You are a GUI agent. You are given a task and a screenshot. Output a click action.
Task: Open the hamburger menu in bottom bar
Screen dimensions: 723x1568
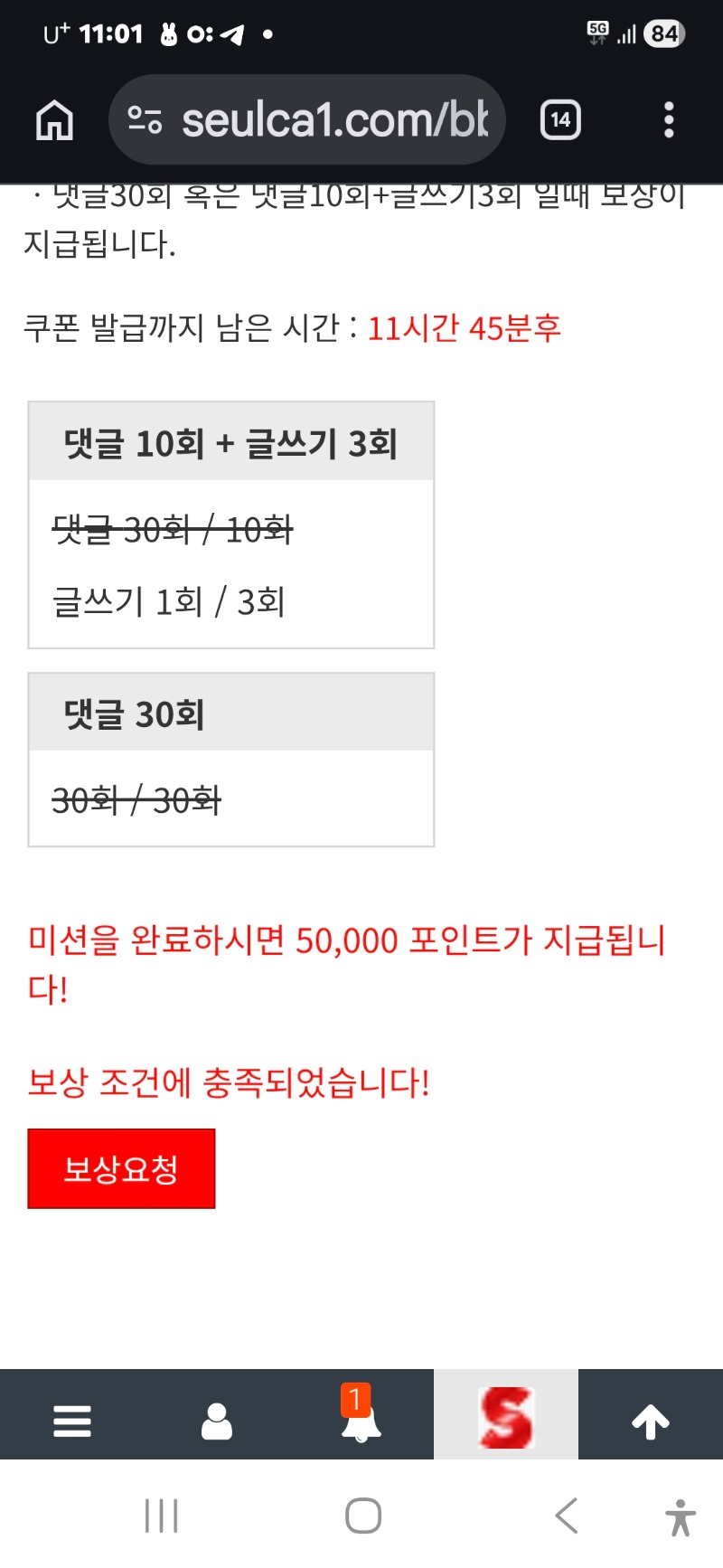[72, 1421]
